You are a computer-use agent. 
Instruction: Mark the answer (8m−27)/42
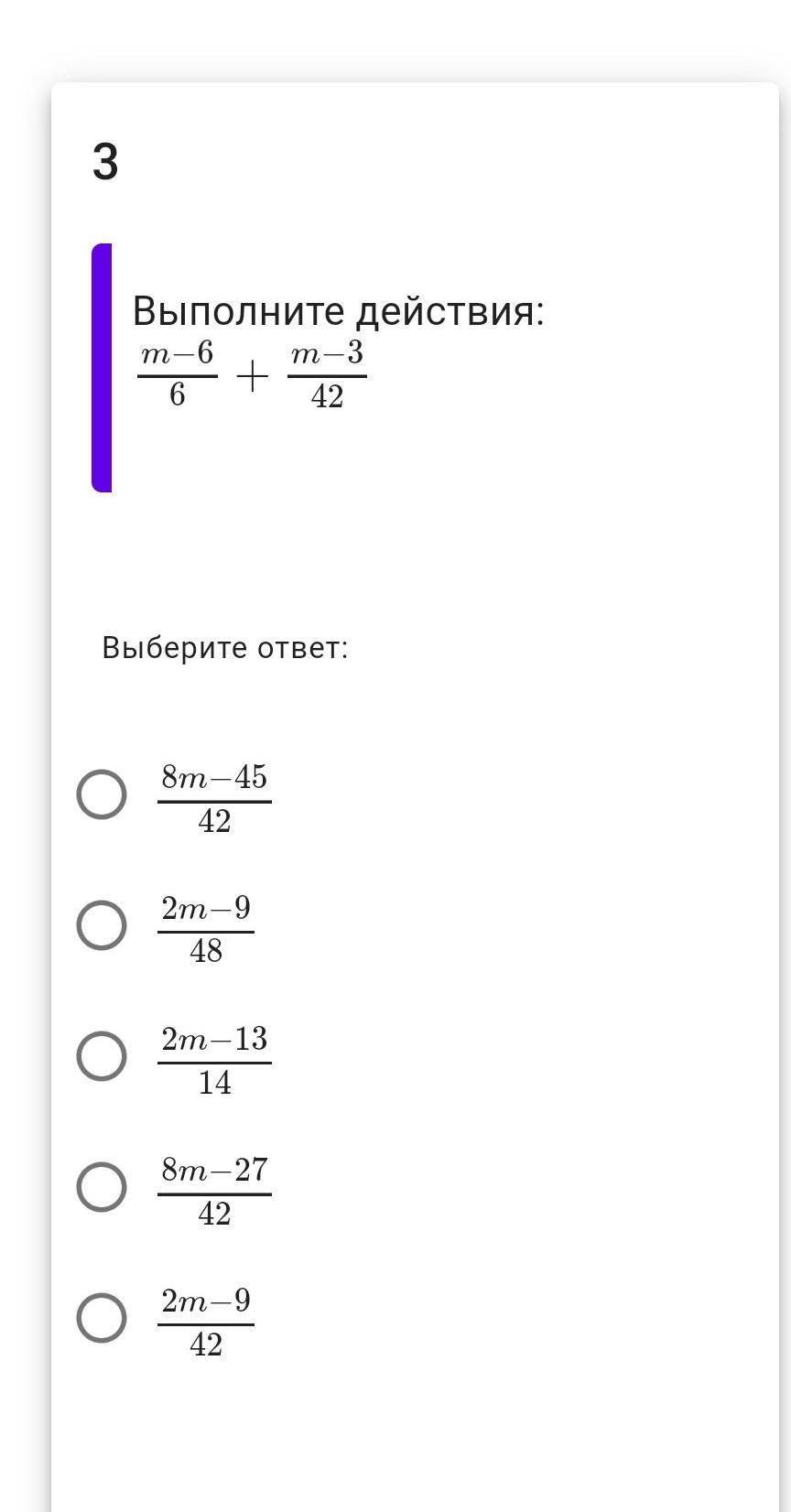click(102, 1187)
